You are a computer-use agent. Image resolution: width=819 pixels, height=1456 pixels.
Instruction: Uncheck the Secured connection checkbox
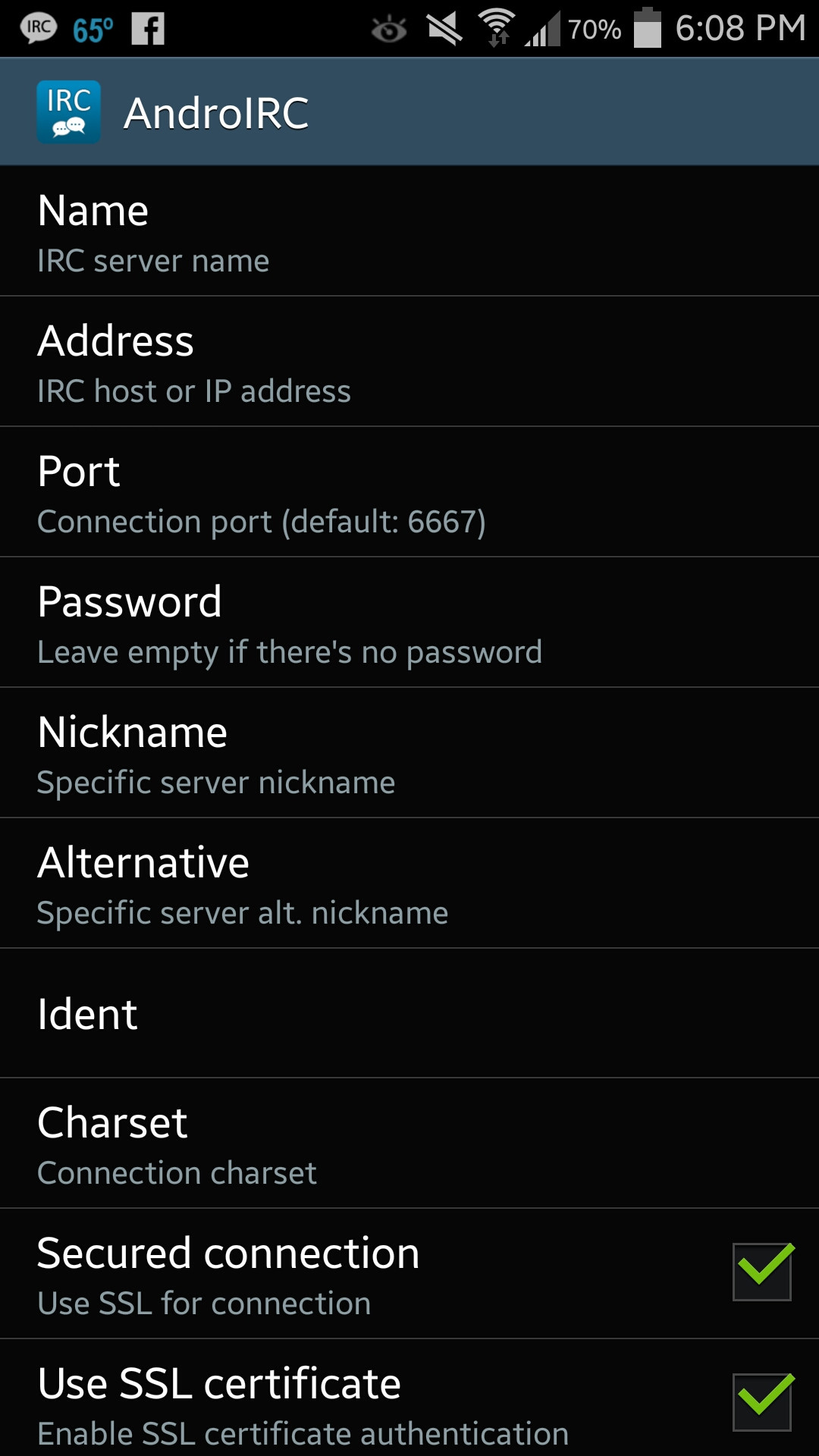(x=762, y=1272)
